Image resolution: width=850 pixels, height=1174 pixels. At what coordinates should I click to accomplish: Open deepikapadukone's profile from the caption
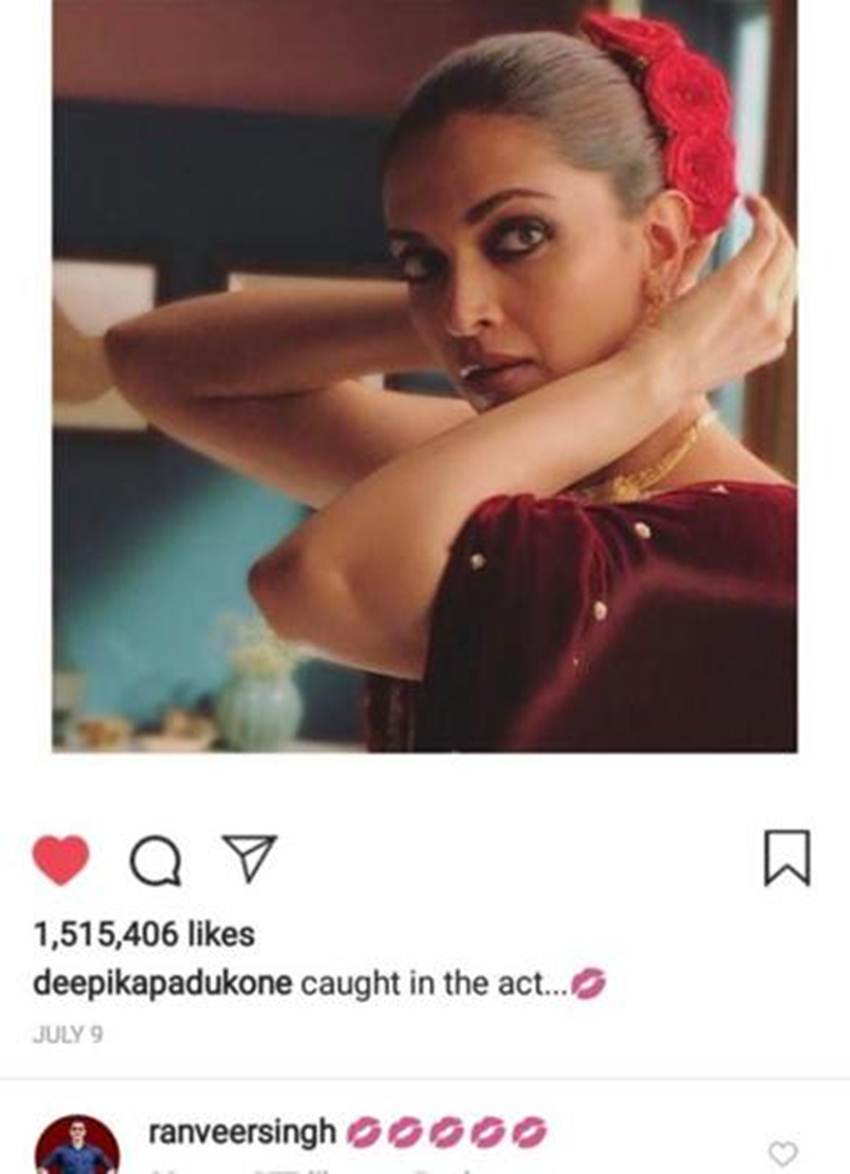click(x=163, y=984)
